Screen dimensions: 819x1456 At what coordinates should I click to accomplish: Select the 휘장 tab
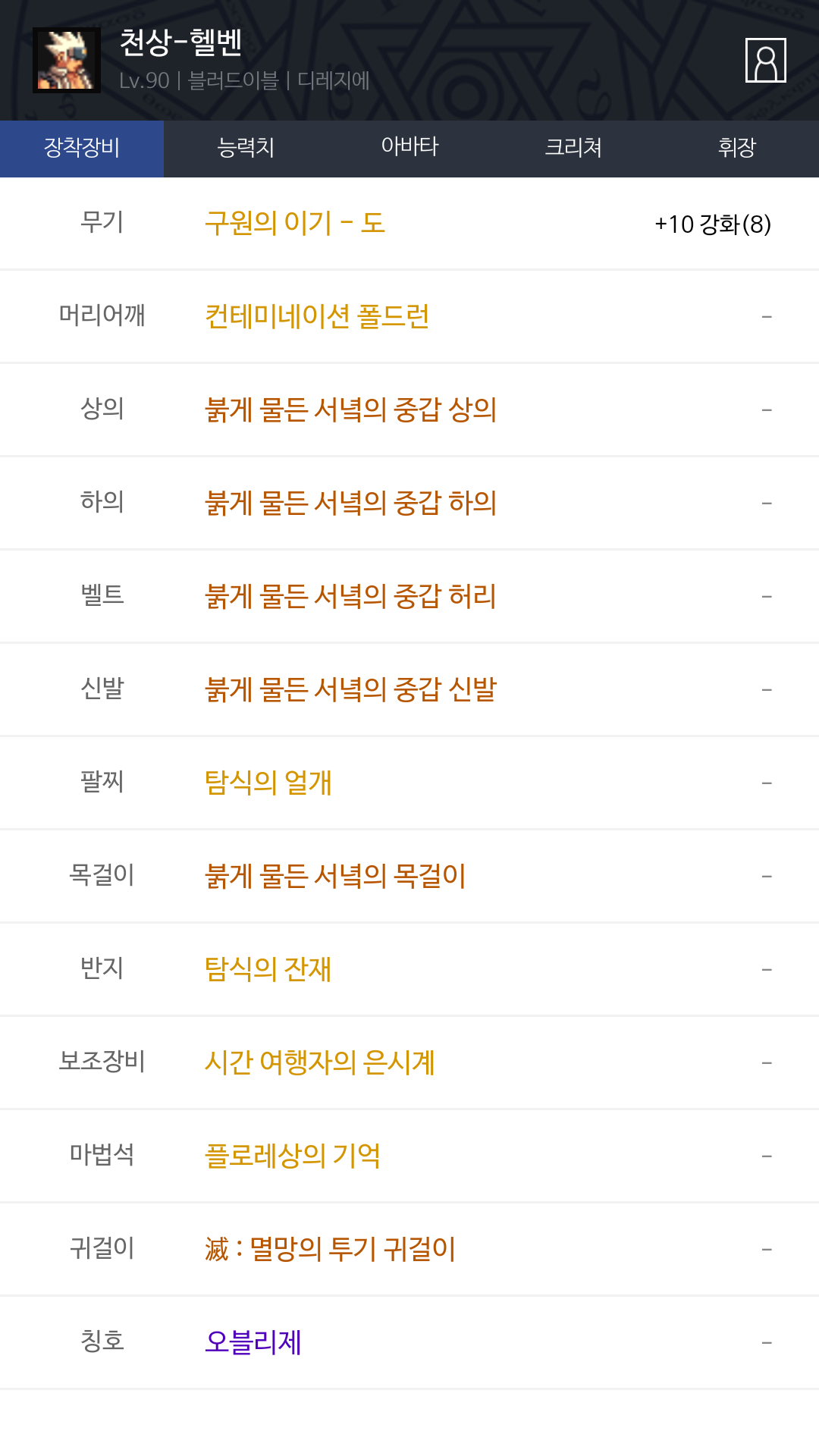[737, 148]
